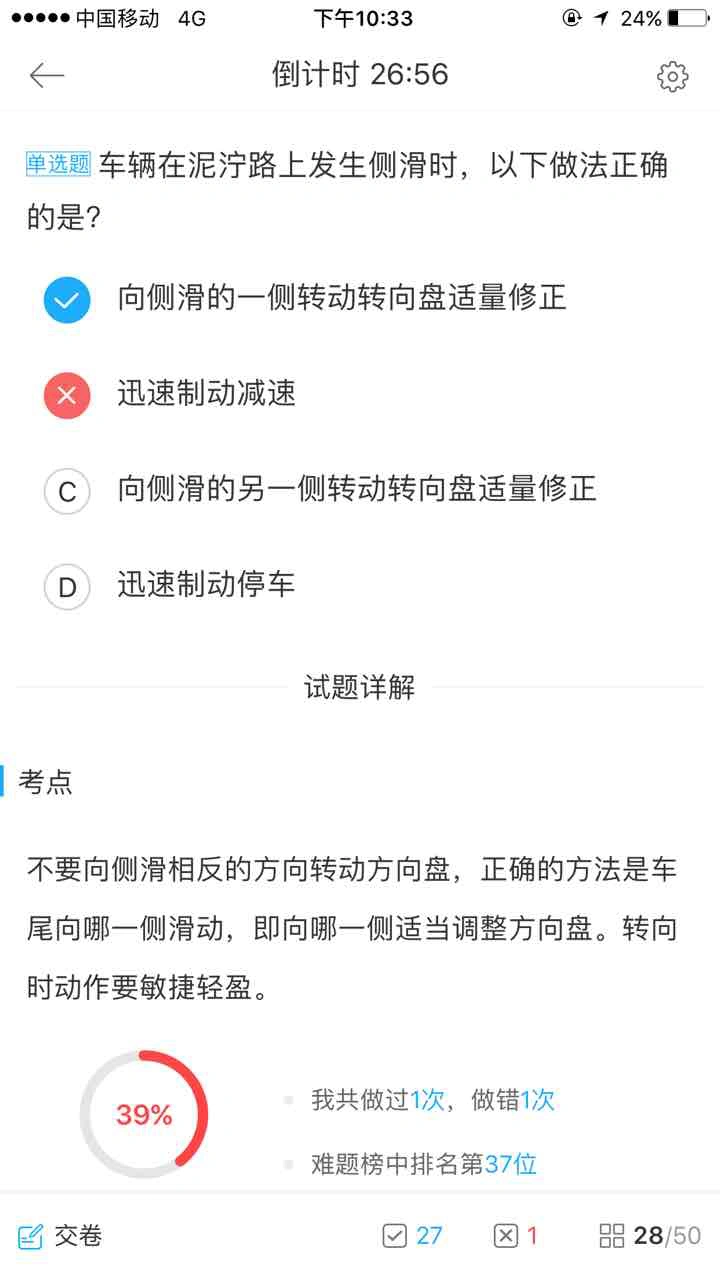View the 27 correctly answered questions
The height and width of the screenshot is (1280, 720).
pyautogui.click(x=412, y=1236)
